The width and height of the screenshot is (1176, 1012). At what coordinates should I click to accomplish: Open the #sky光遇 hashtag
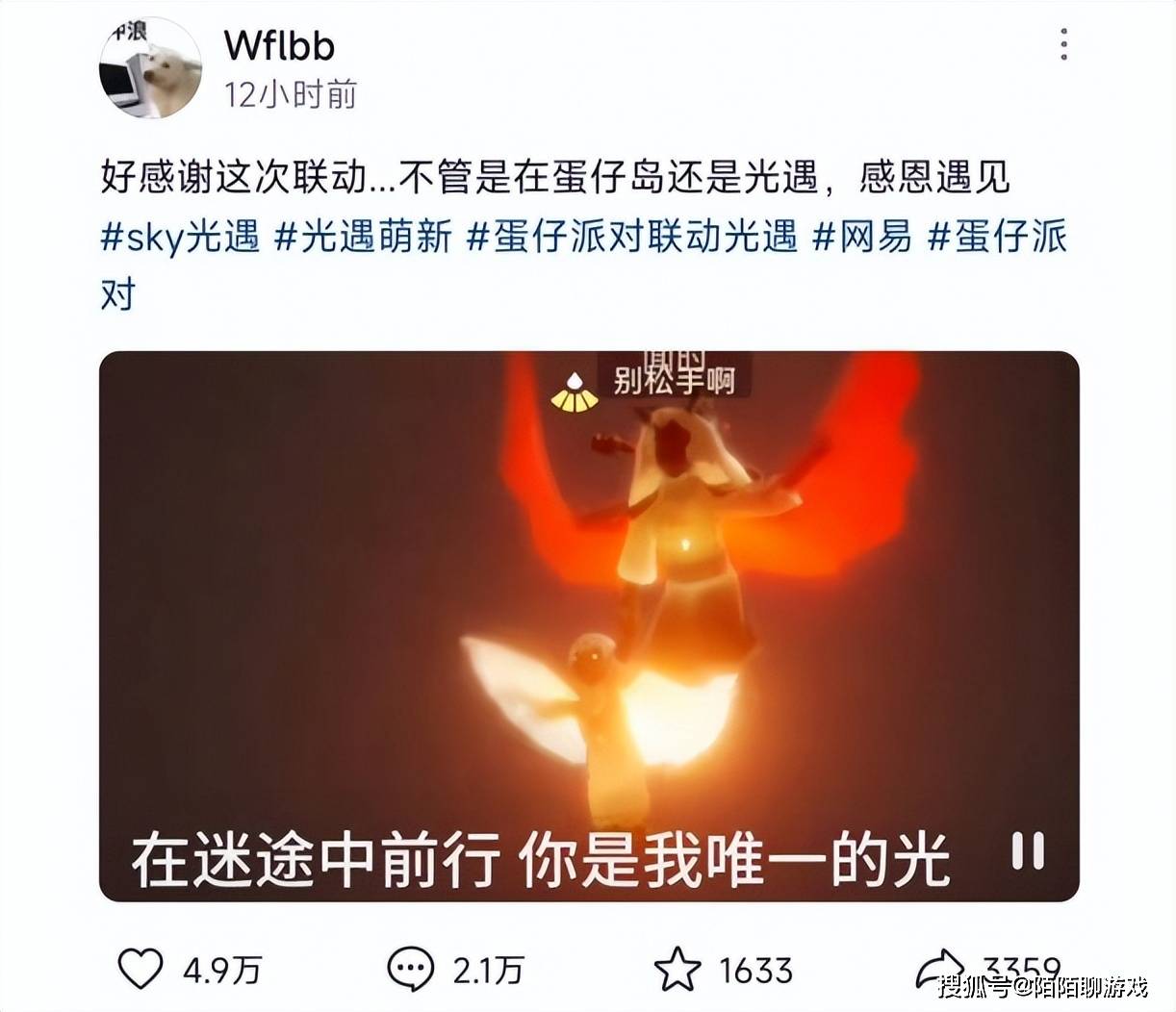coord(180,236)
